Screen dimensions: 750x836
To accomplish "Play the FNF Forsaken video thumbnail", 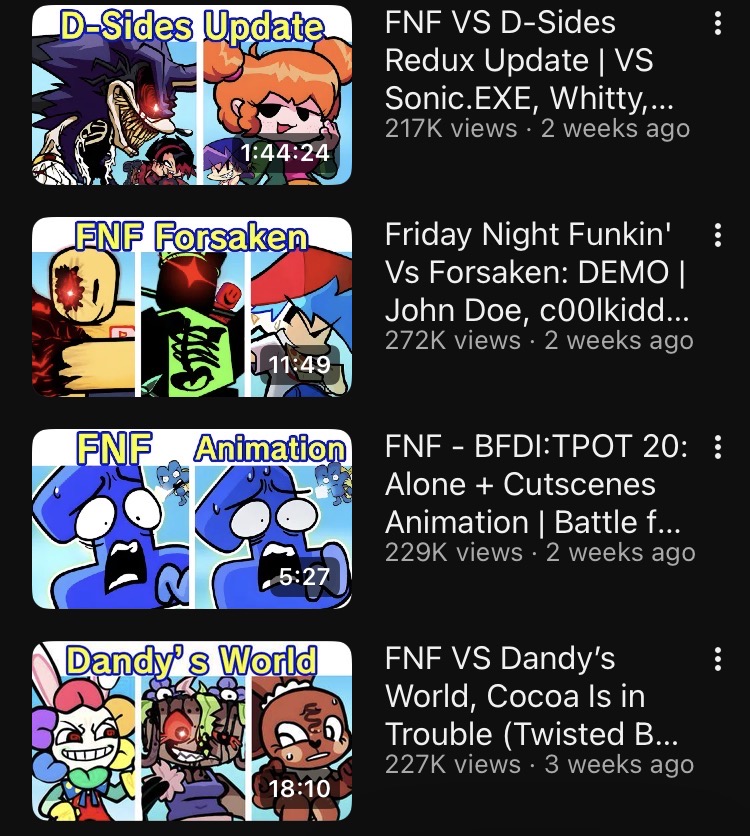I will (x=192, y=307).
